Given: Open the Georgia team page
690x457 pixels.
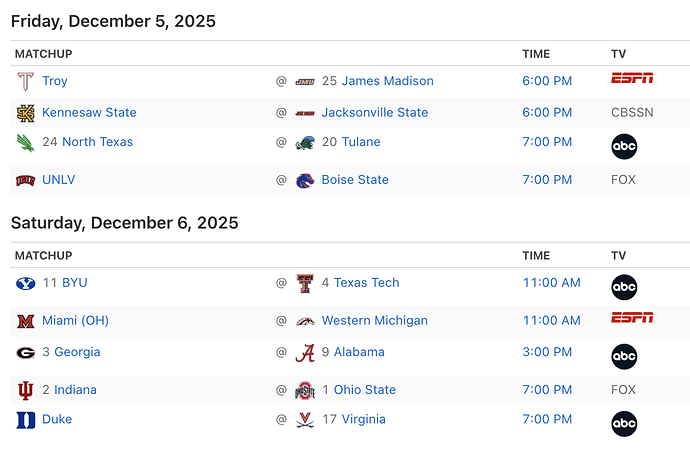Looking at the screenshot, I should point(77,352).
